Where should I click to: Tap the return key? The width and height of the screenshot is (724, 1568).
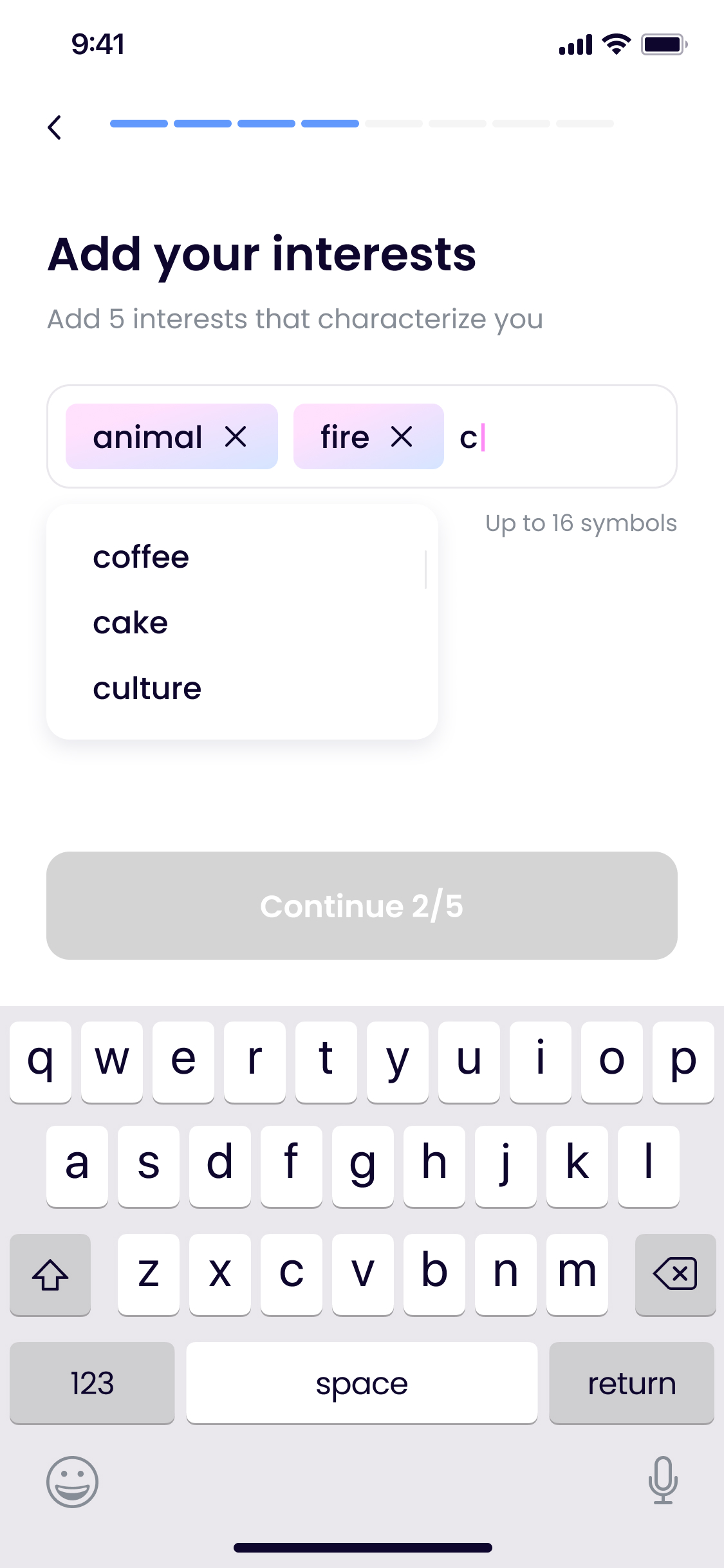(631, 1383)
